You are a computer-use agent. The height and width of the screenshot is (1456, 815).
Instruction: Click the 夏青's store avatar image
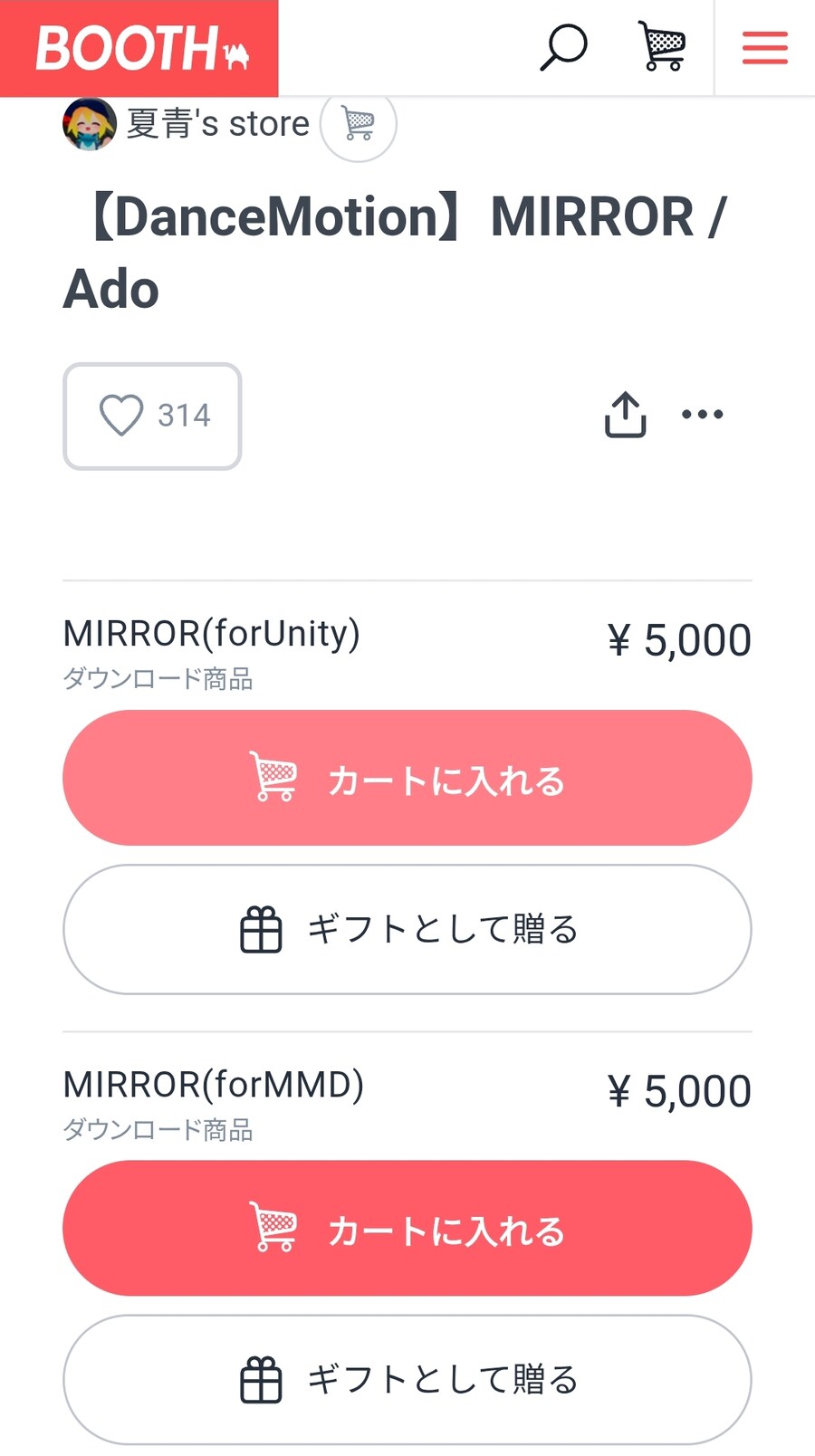tap(88, 121)
